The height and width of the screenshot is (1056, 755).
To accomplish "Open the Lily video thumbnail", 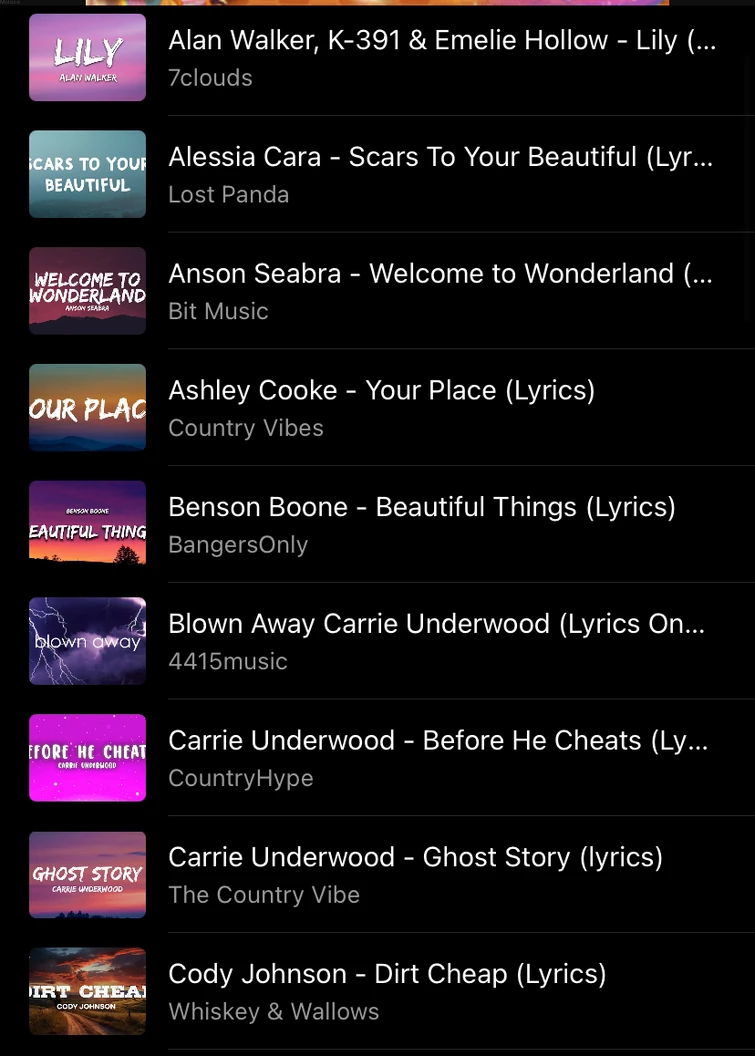I will 87,57.
